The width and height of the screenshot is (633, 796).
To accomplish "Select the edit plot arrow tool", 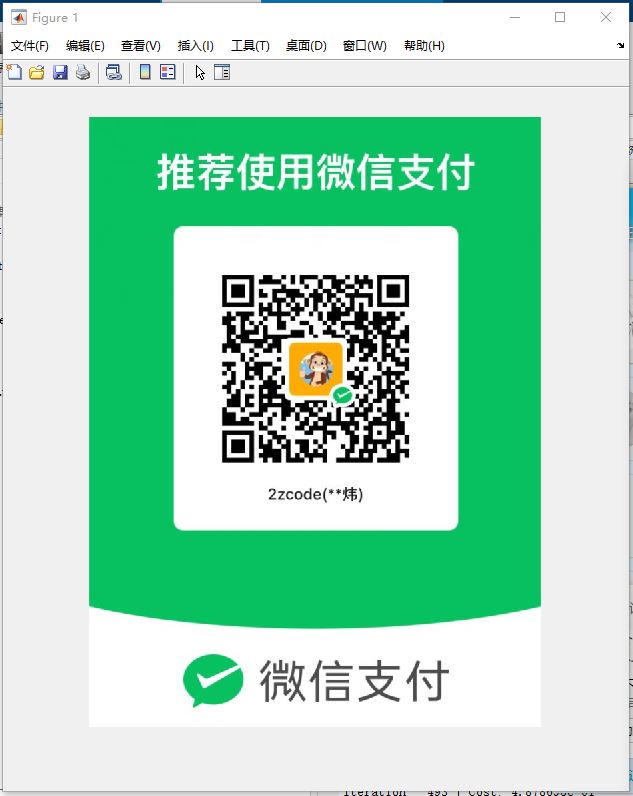I will click(x=200, y=72).
